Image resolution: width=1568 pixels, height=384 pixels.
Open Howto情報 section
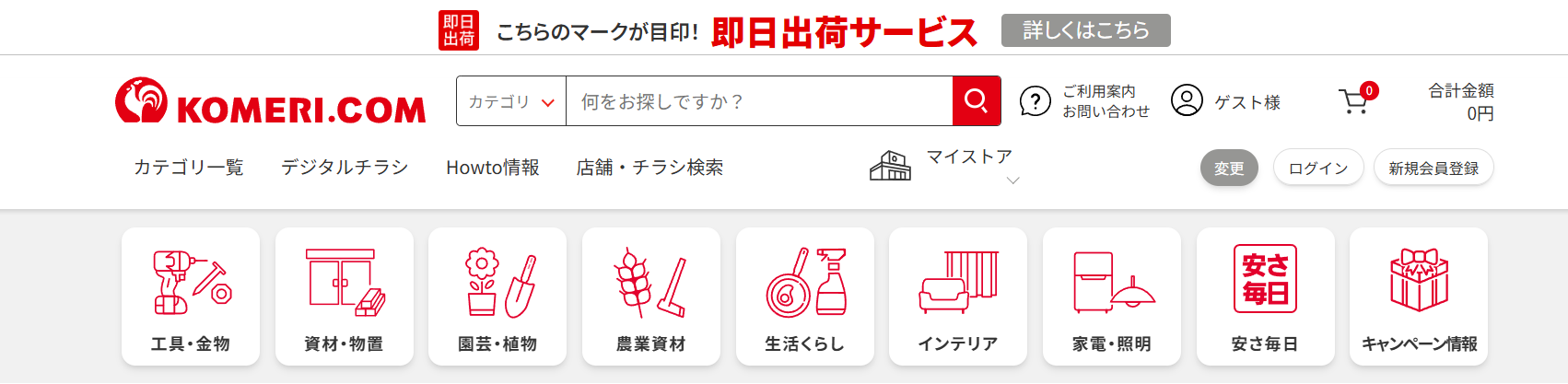pyautogui.click(x=493, y=168)
